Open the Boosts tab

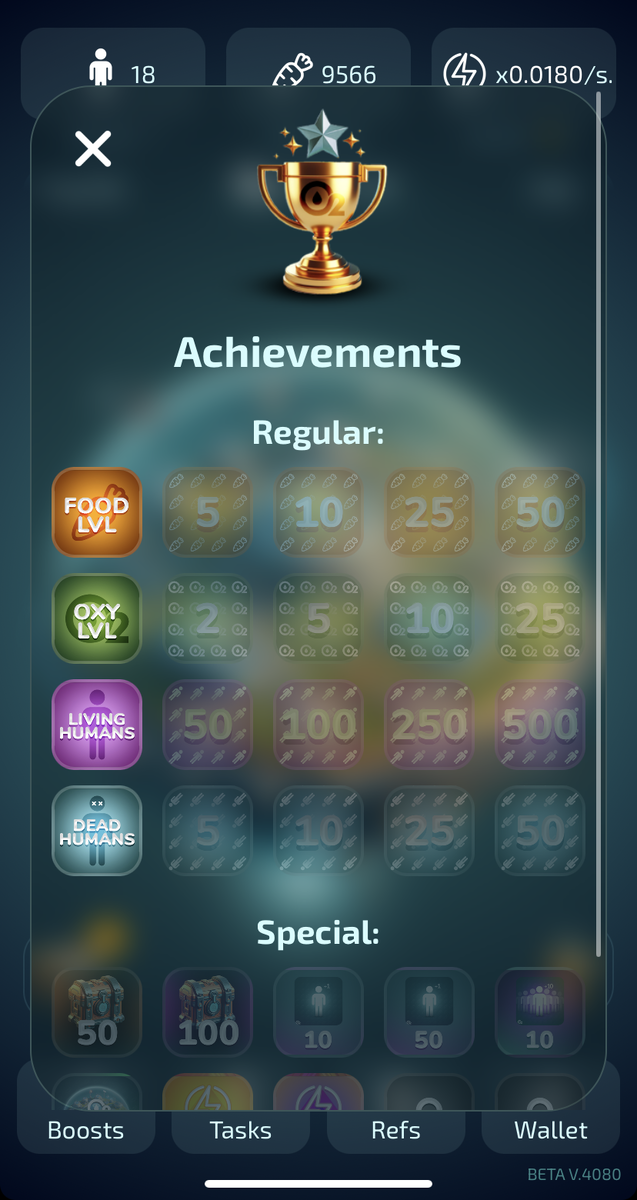point(86,1130)
